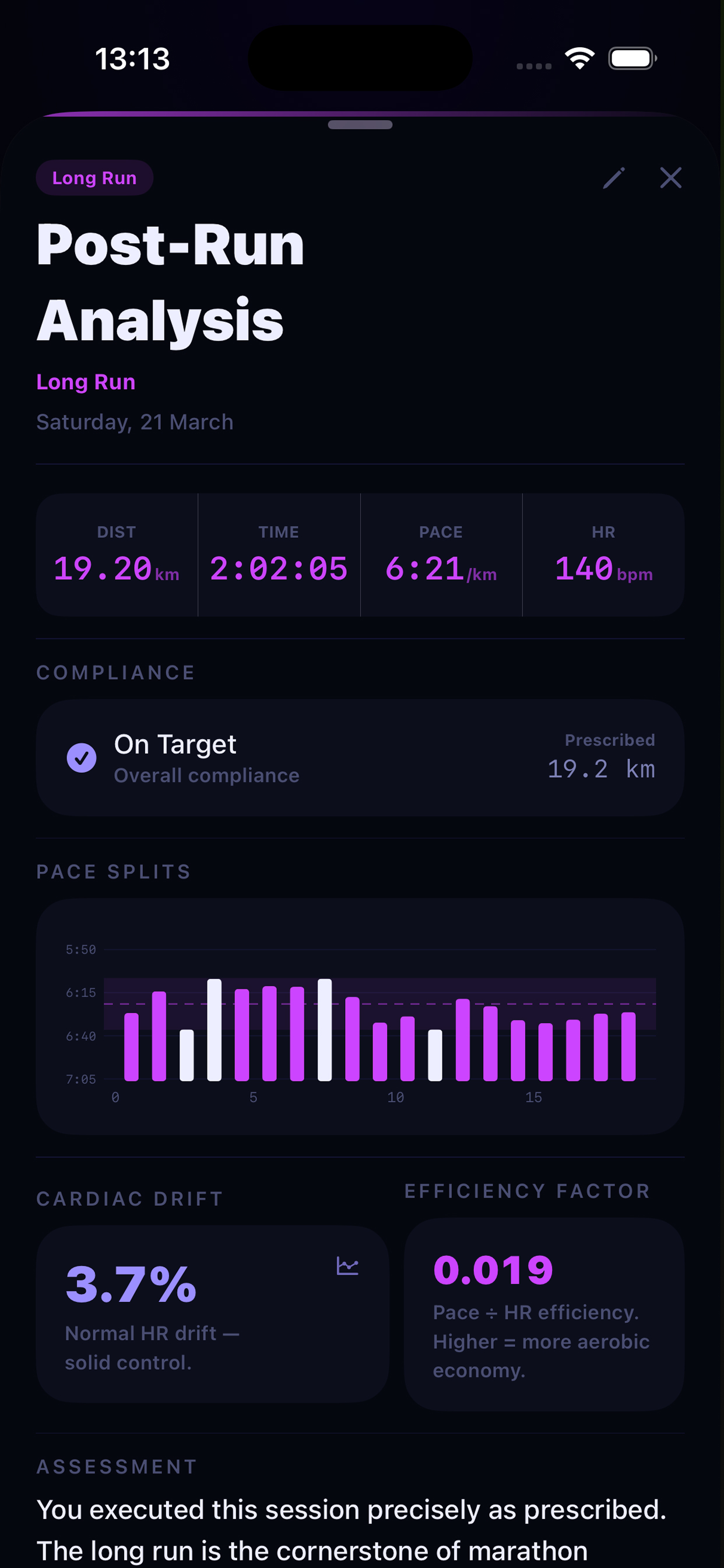Tap the battery indicator in status bar
This screenshot has width=724, height=1568.
pyautogui.click(x=631, y=58)
